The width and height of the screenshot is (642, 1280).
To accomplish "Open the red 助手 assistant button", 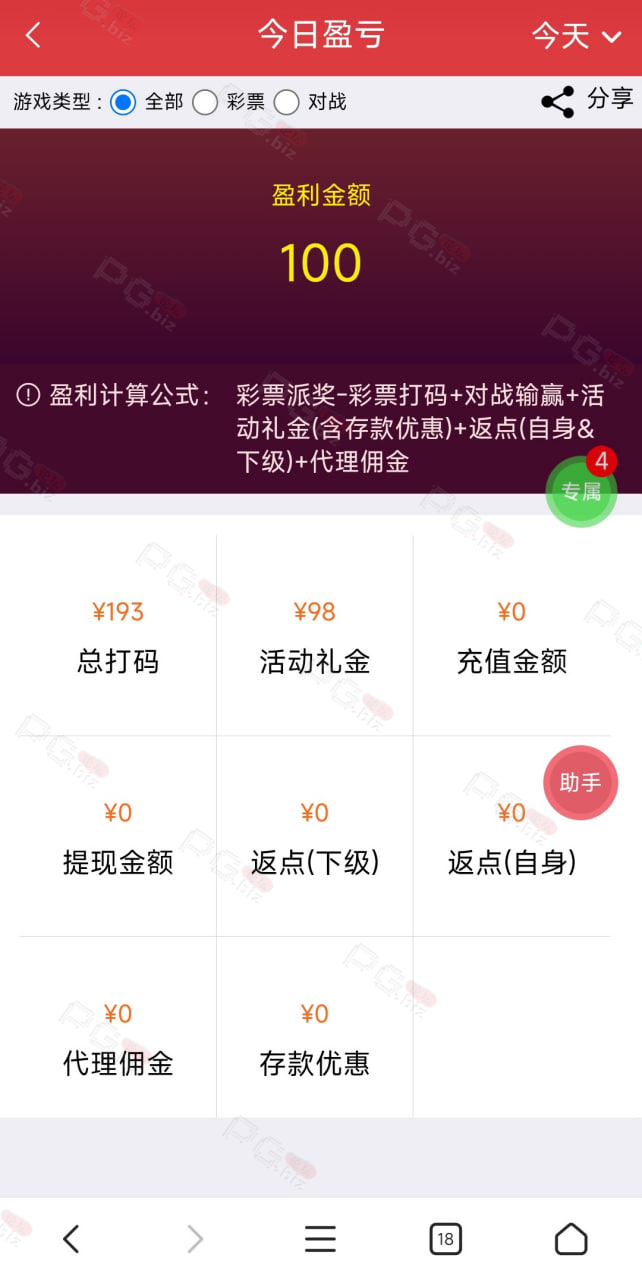I will (580, 783).
